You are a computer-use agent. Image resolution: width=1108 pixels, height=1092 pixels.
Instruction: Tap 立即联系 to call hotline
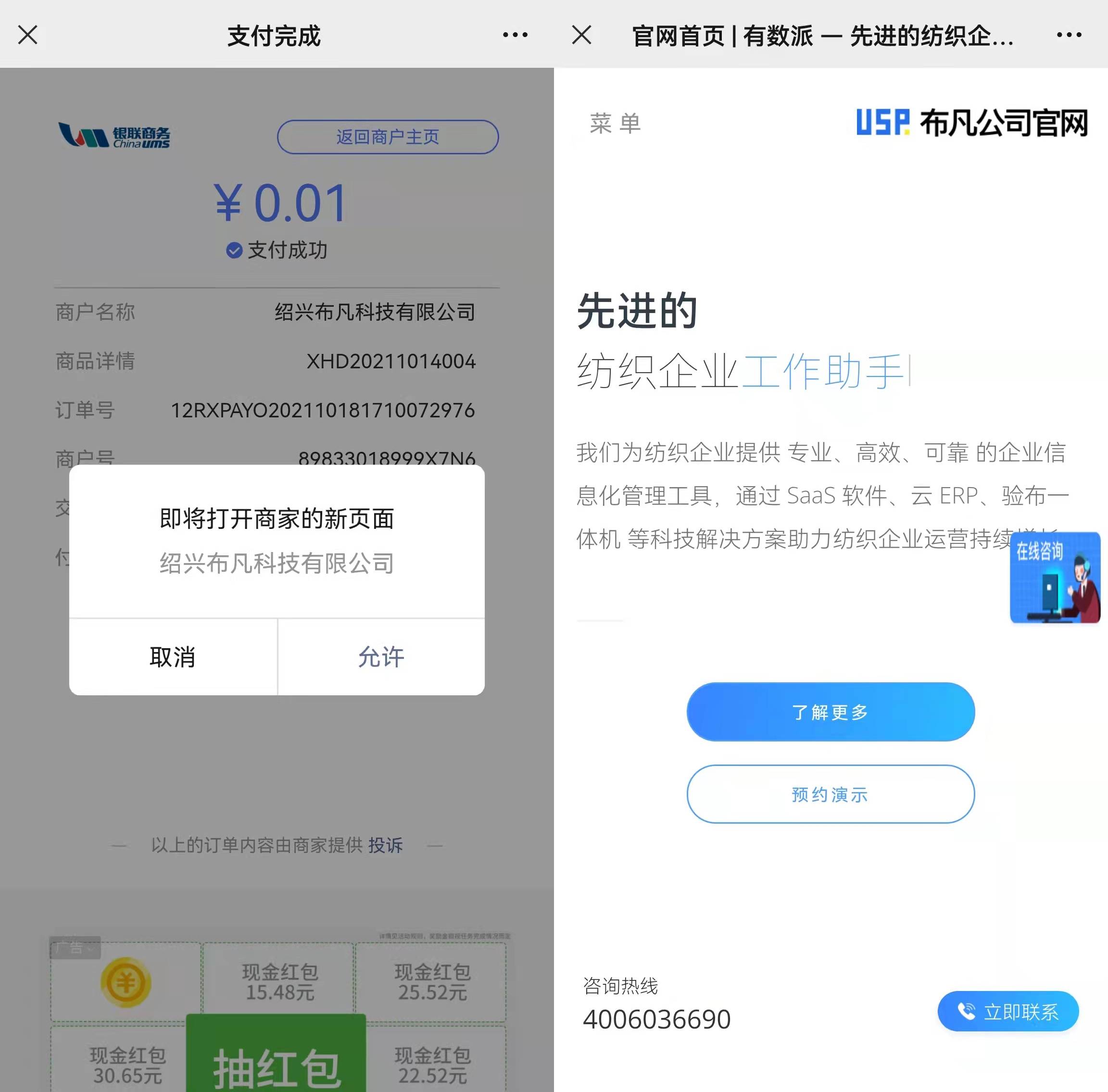[1007, 1011]
